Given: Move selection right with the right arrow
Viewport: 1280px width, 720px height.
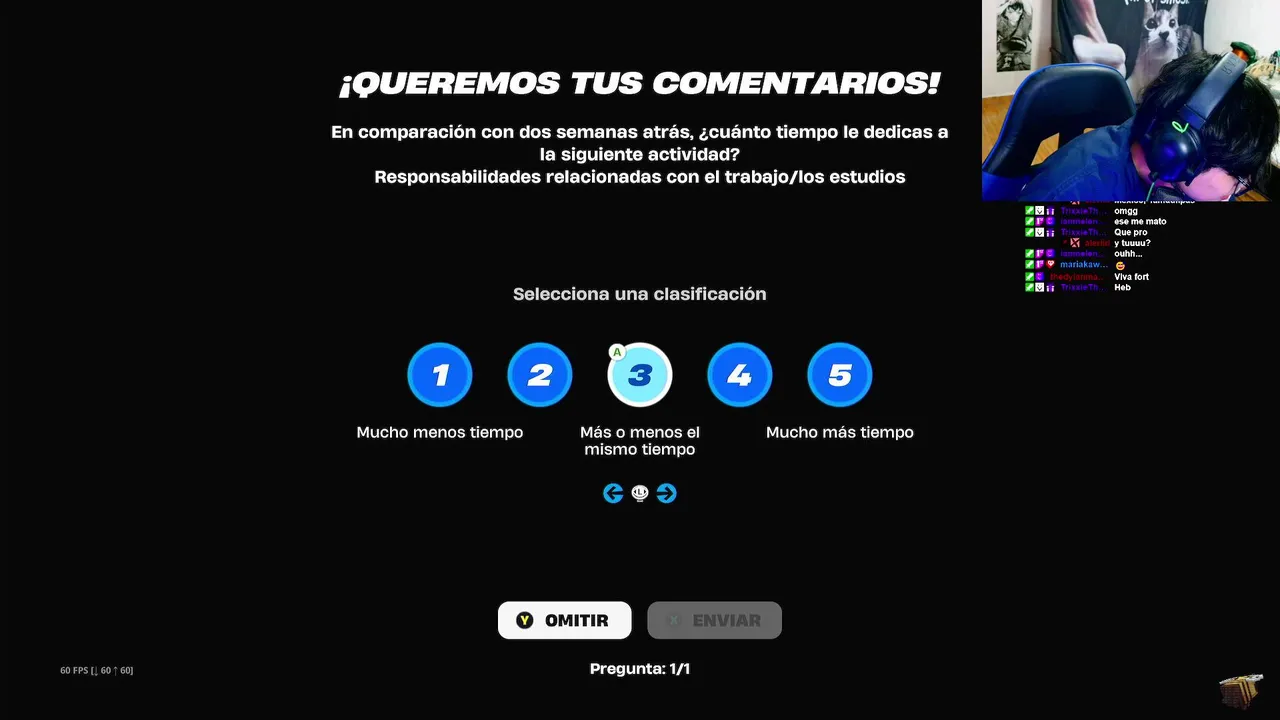Looking at the screenshot, I should (x=667, y=493).
